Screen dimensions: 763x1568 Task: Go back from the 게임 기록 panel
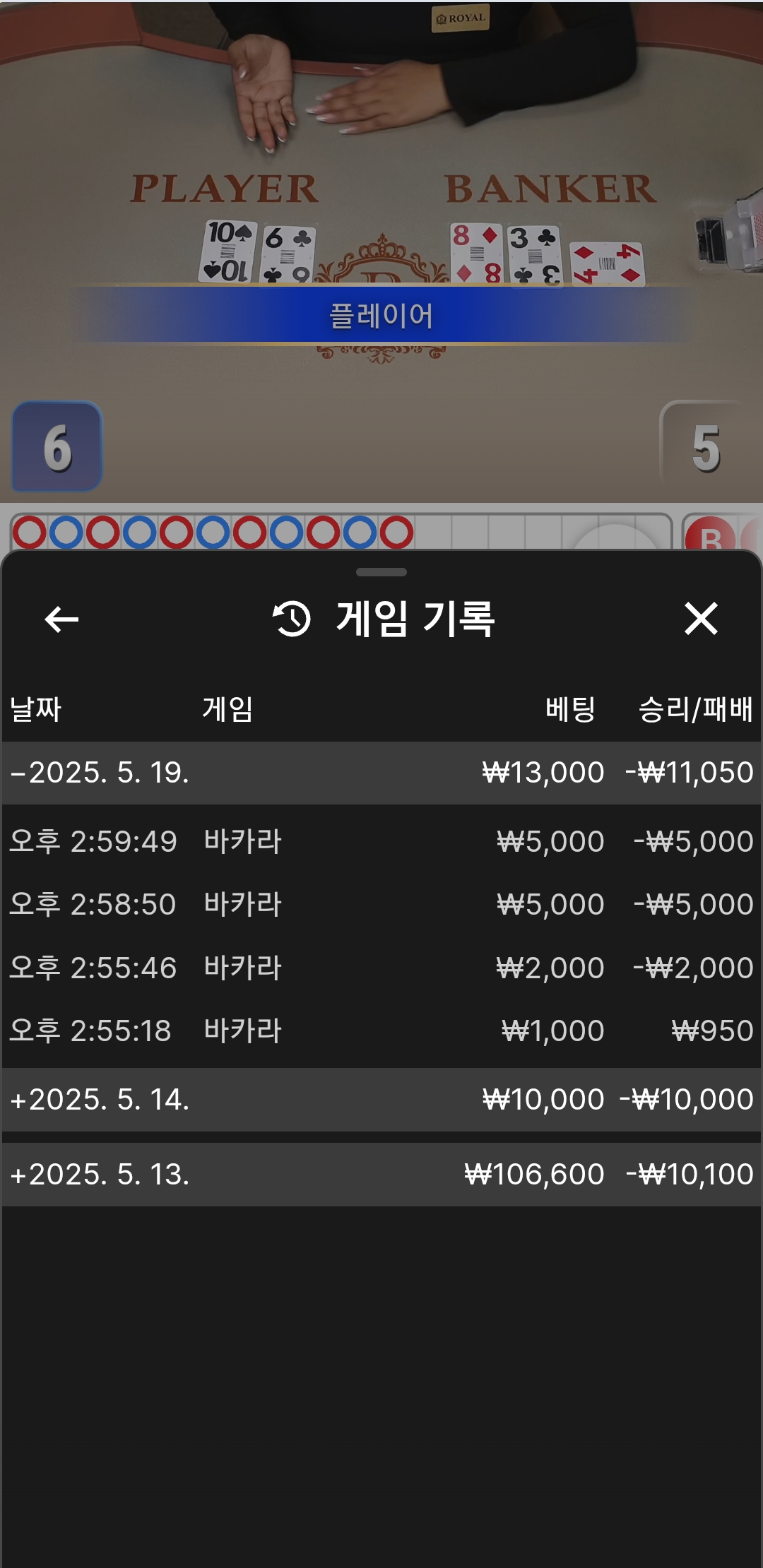(61, 619)
